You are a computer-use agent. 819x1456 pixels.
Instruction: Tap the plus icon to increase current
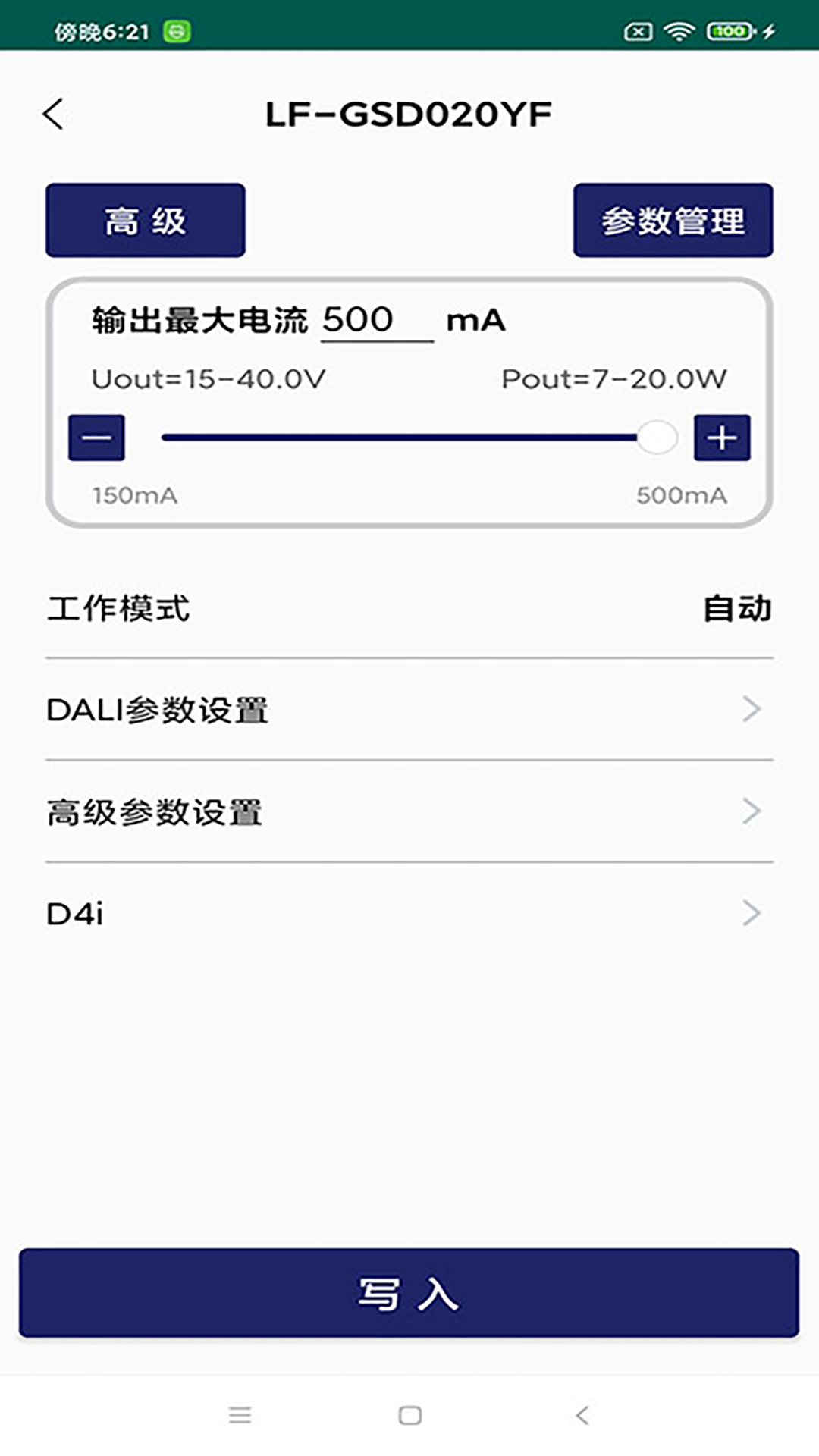(x=722, y=436)
